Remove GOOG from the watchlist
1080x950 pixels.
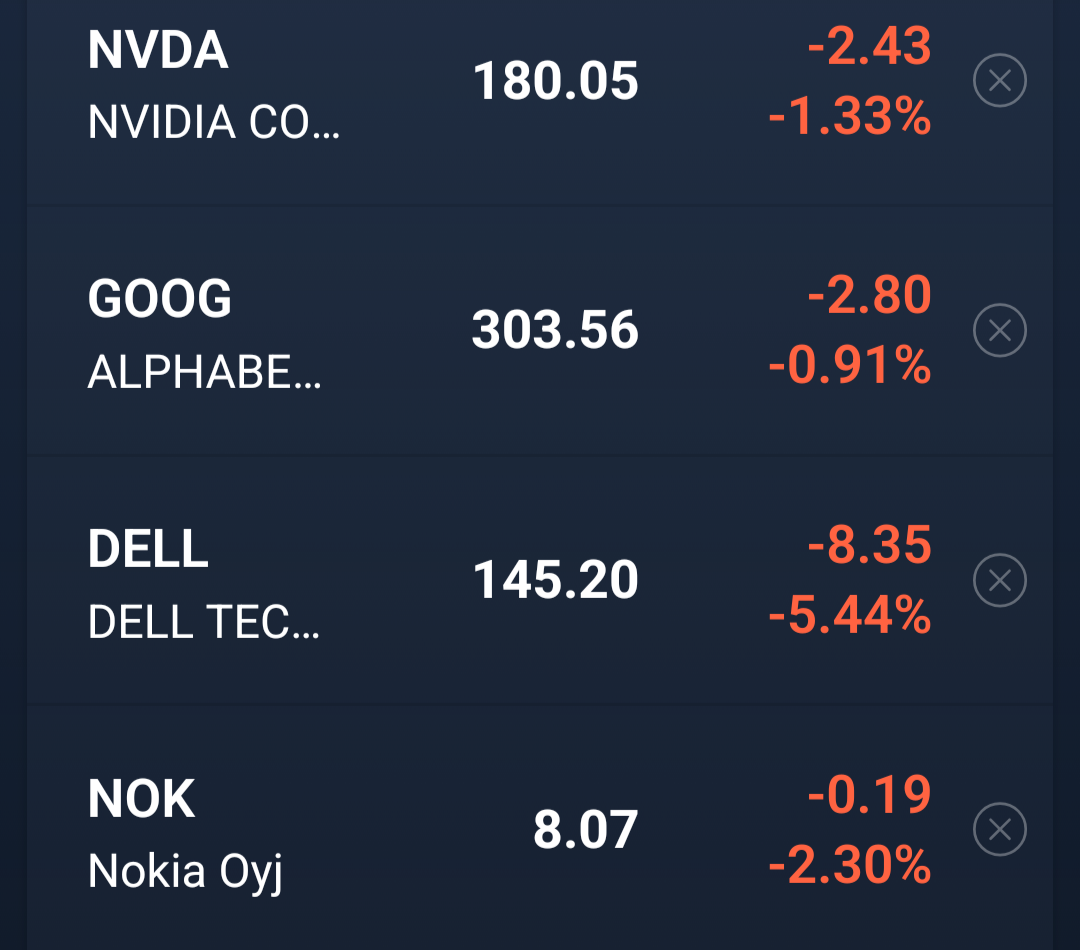tap(1000, 330)
